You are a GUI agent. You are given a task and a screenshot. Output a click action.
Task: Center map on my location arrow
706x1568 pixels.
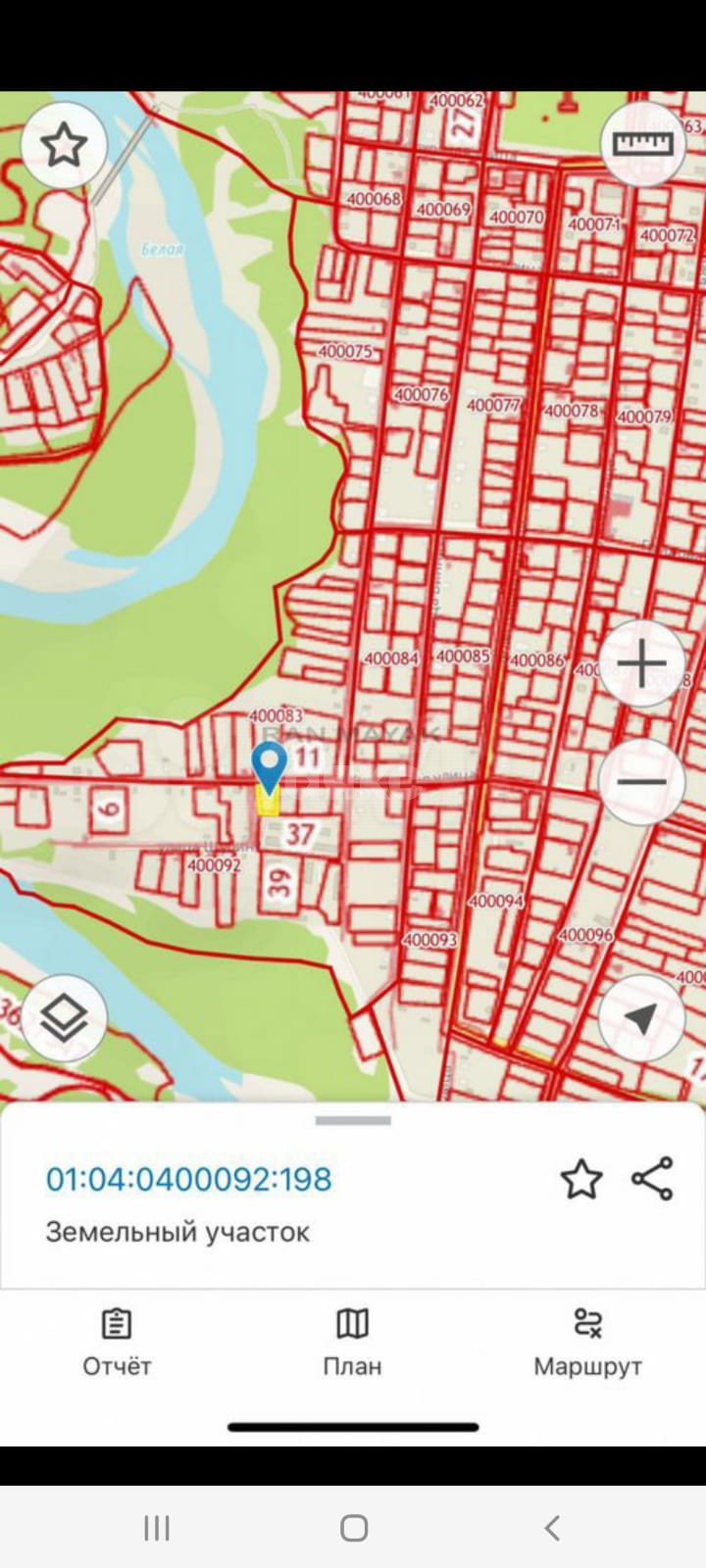(640, 1018)
